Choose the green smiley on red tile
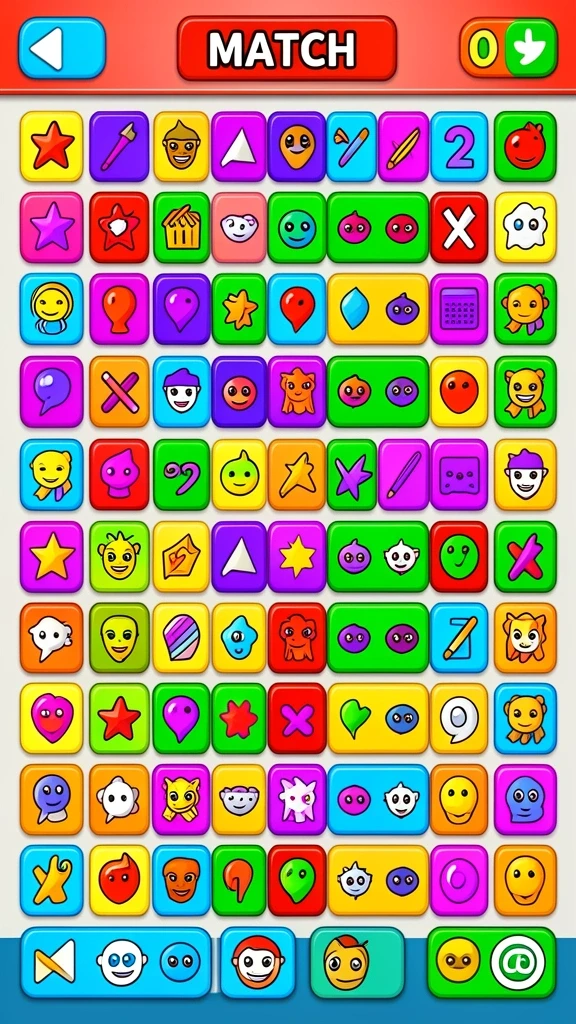This screenshot has width=576, height=1024. click(459, 556)
